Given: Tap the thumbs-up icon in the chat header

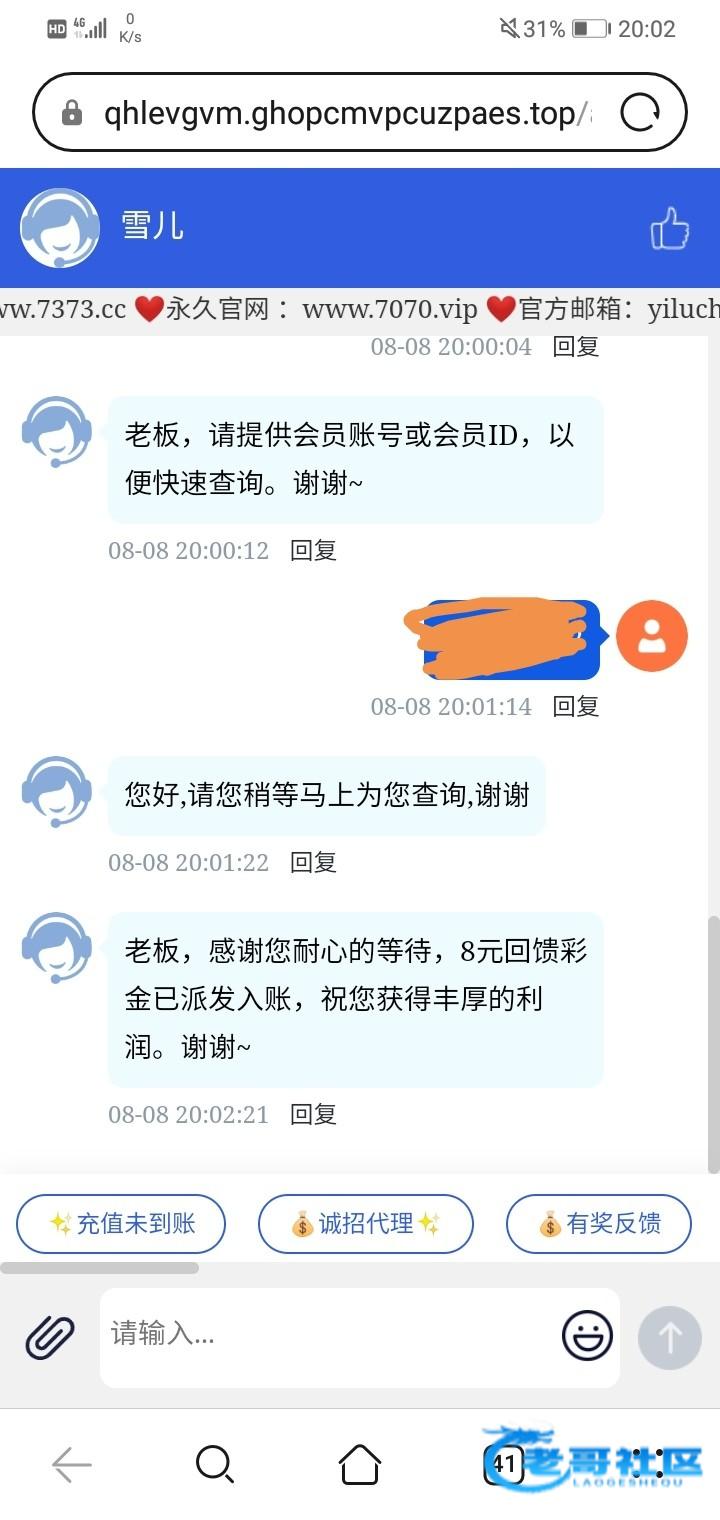Looking at the screenshot, I should point(669,229).
